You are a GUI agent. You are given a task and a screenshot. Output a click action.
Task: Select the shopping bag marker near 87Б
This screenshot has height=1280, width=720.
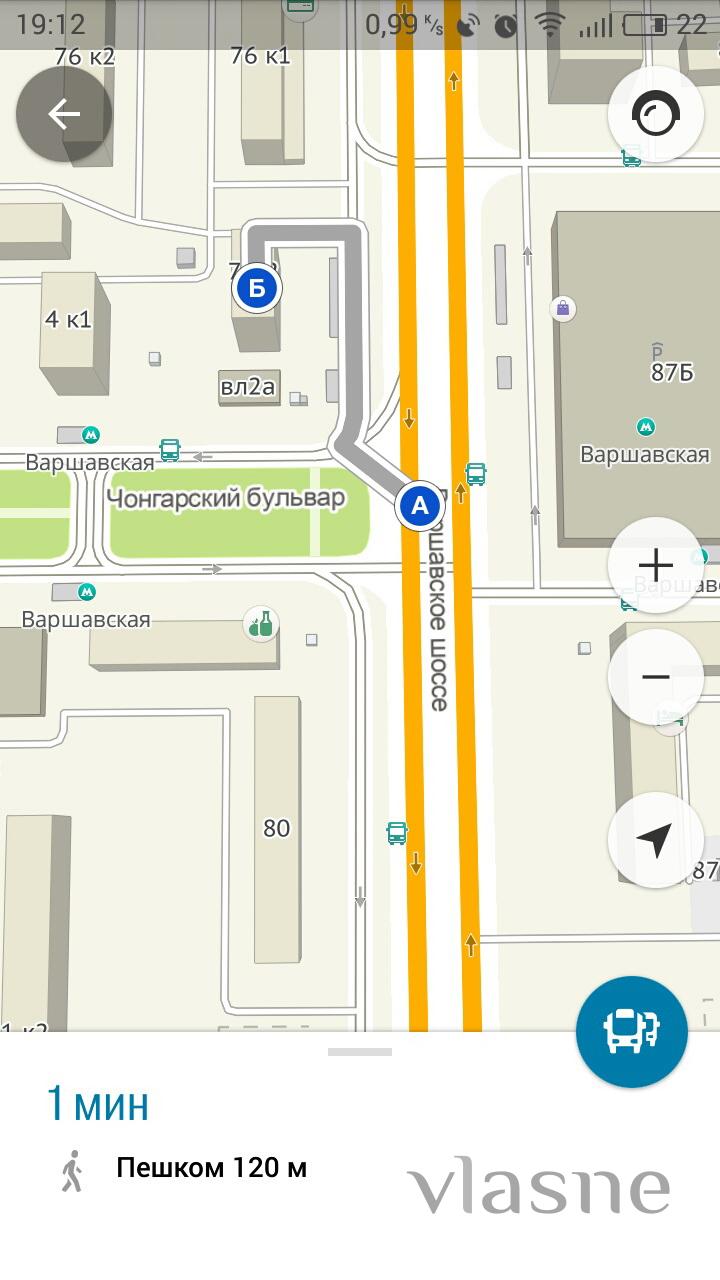[564, 308]
